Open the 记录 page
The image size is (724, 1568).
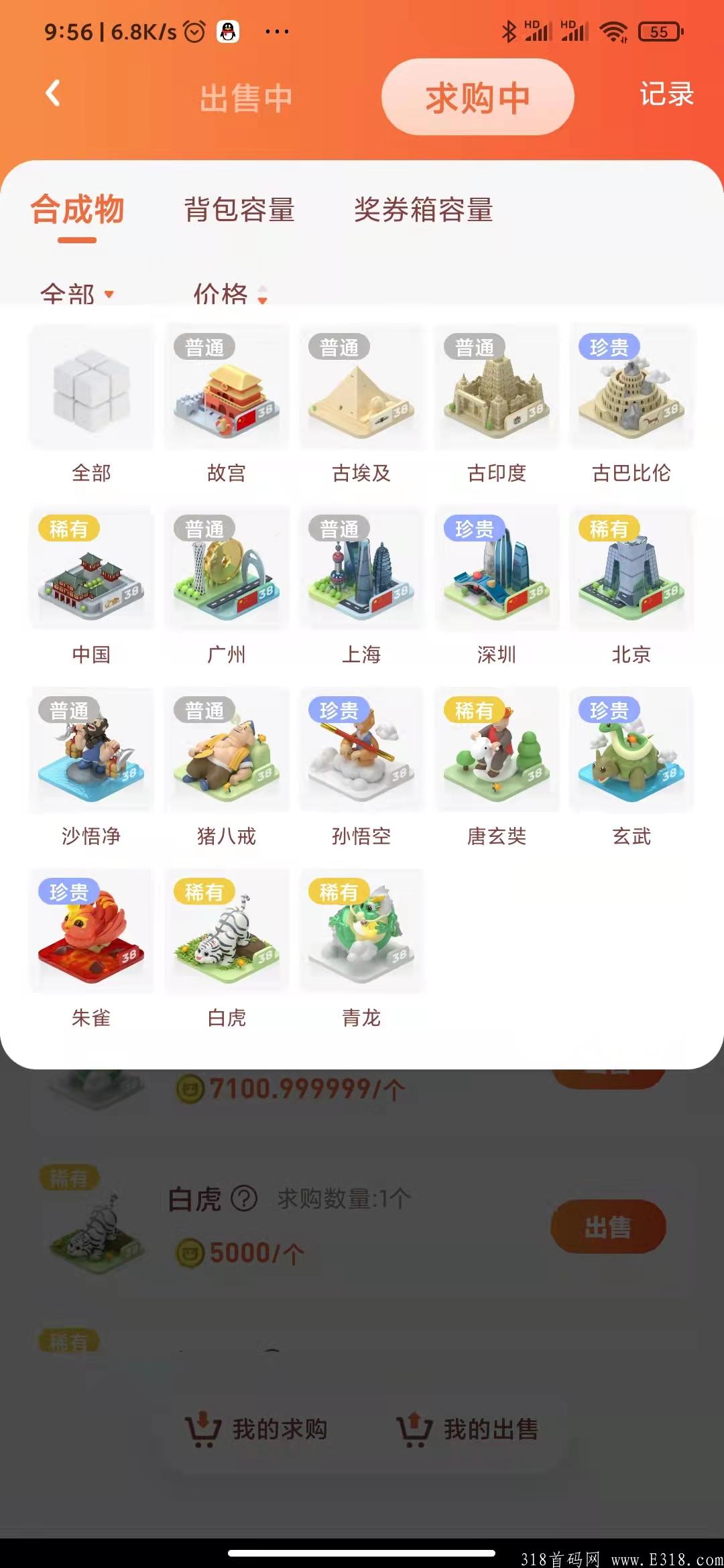click(x=666, y=96)
